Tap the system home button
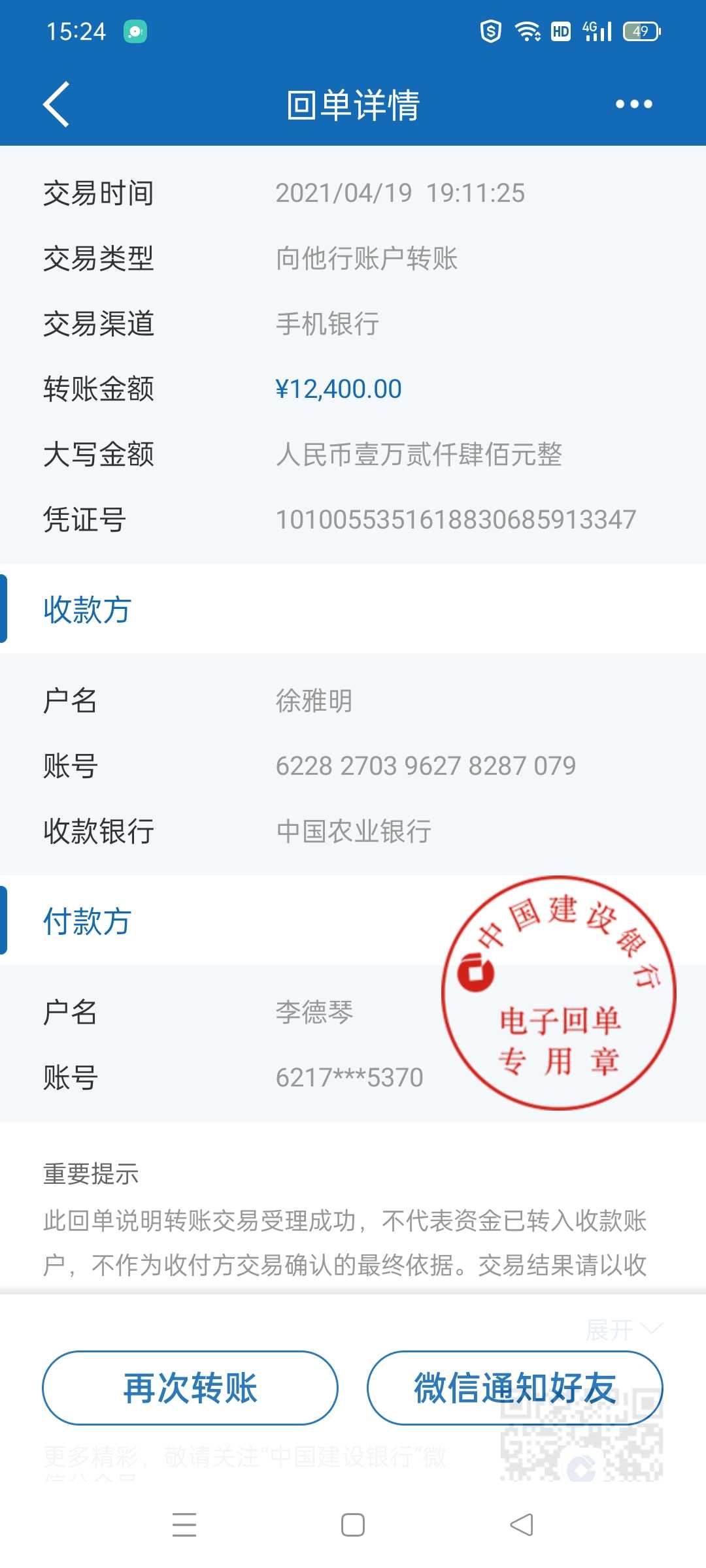The height and width of the screenshot is (1568, 706). [353, 1526]
